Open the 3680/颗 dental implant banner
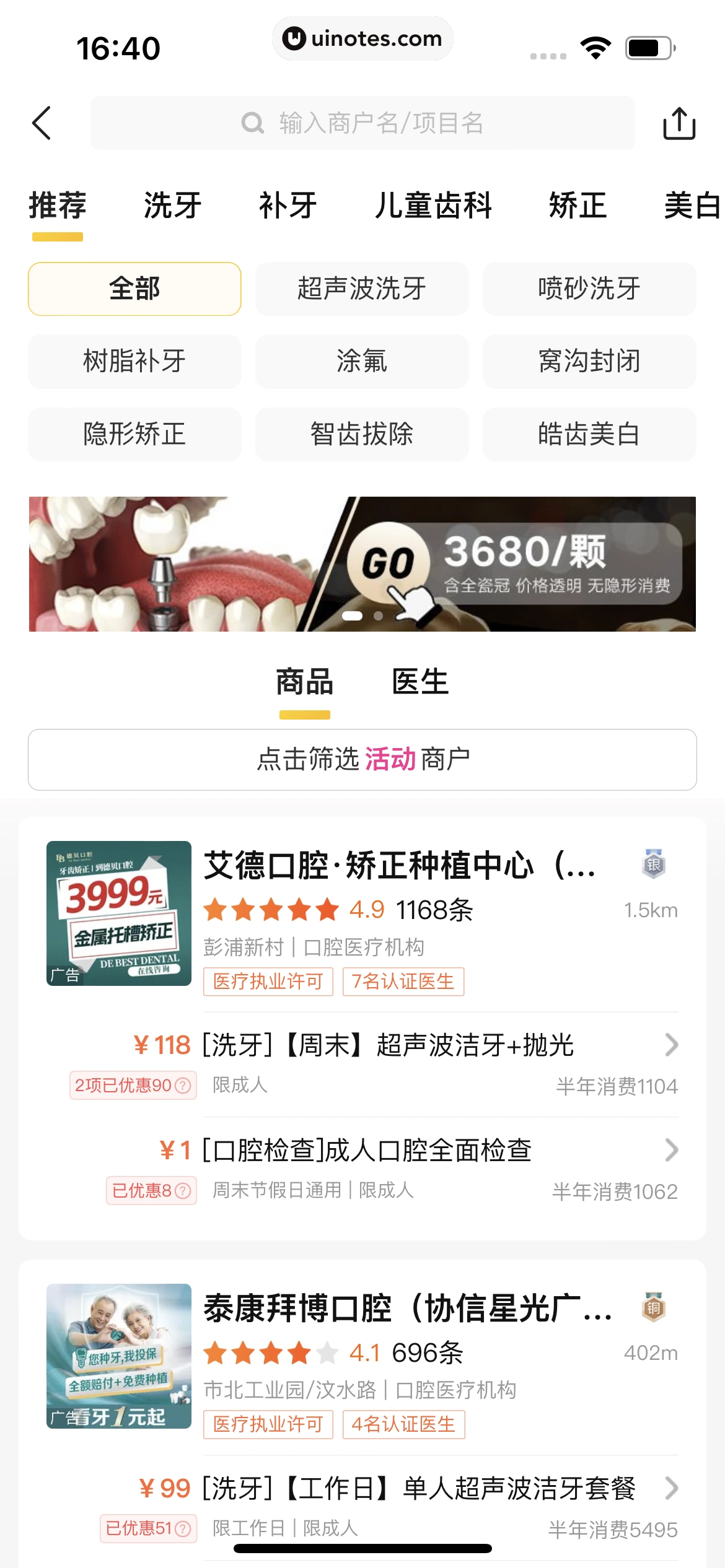Screen dimensions: 725x1568 [x=362, y=564]
